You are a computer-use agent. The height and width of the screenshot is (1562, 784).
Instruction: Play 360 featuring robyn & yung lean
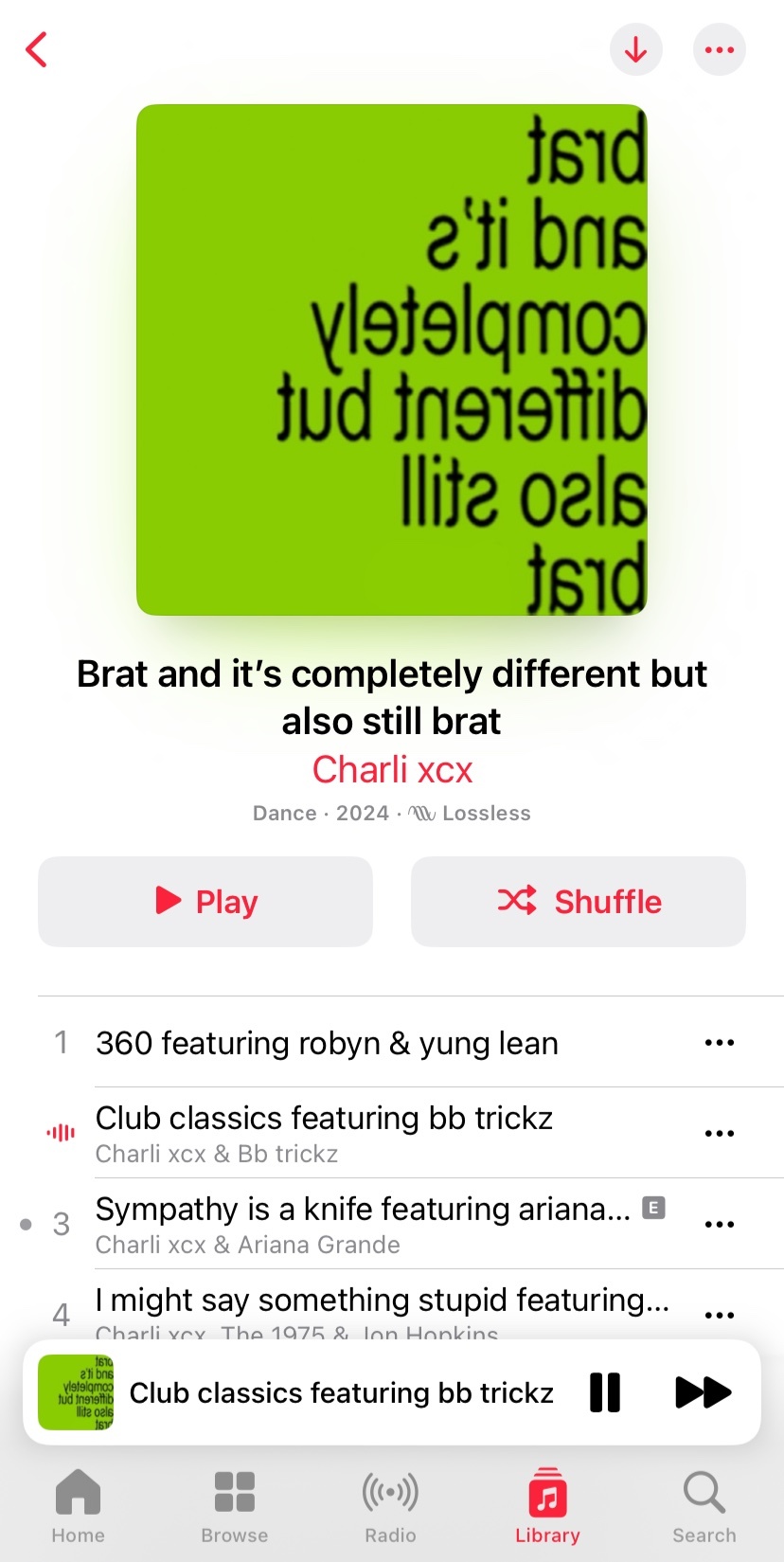coord(327,1043)
